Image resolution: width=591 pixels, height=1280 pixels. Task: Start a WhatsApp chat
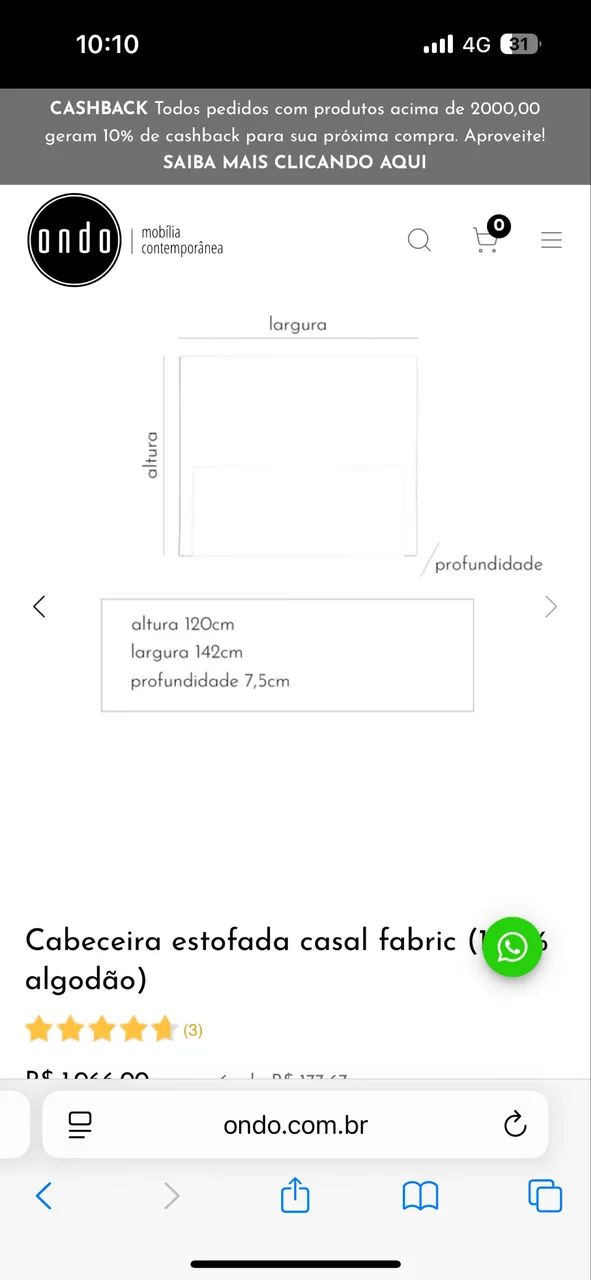click(x=512, y=947)
